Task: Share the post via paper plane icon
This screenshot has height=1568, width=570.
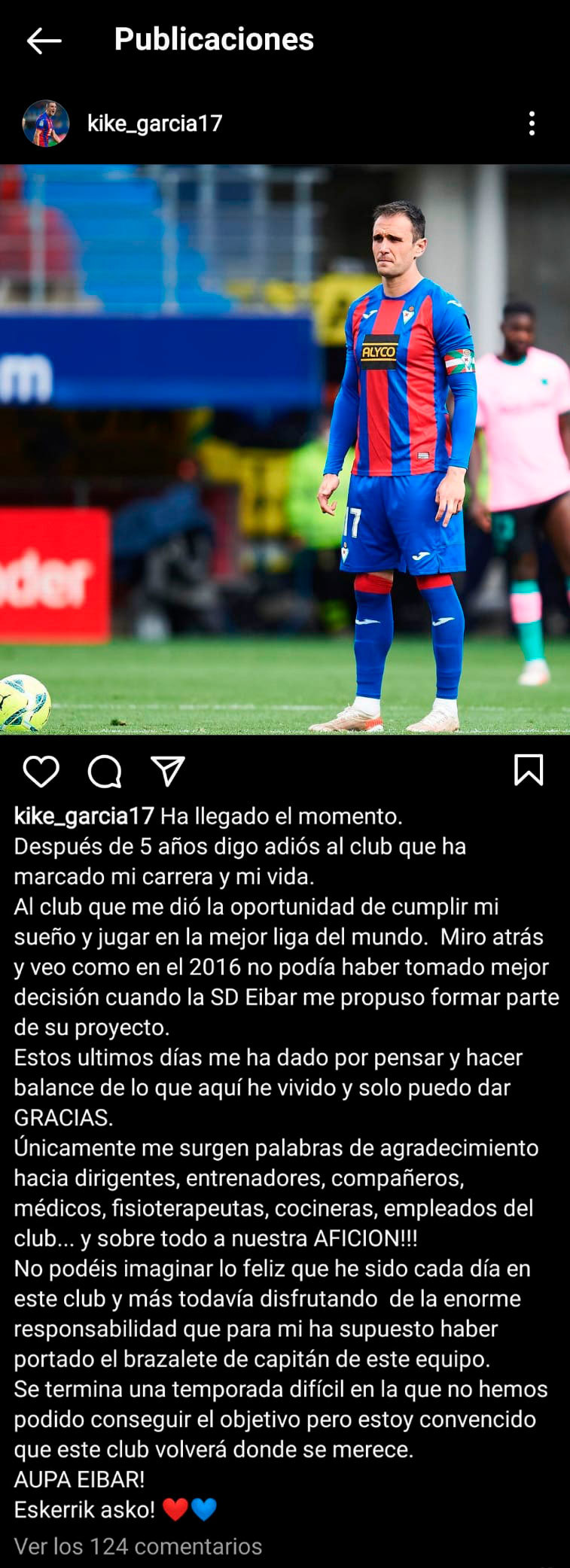Action: pos(167,772)
